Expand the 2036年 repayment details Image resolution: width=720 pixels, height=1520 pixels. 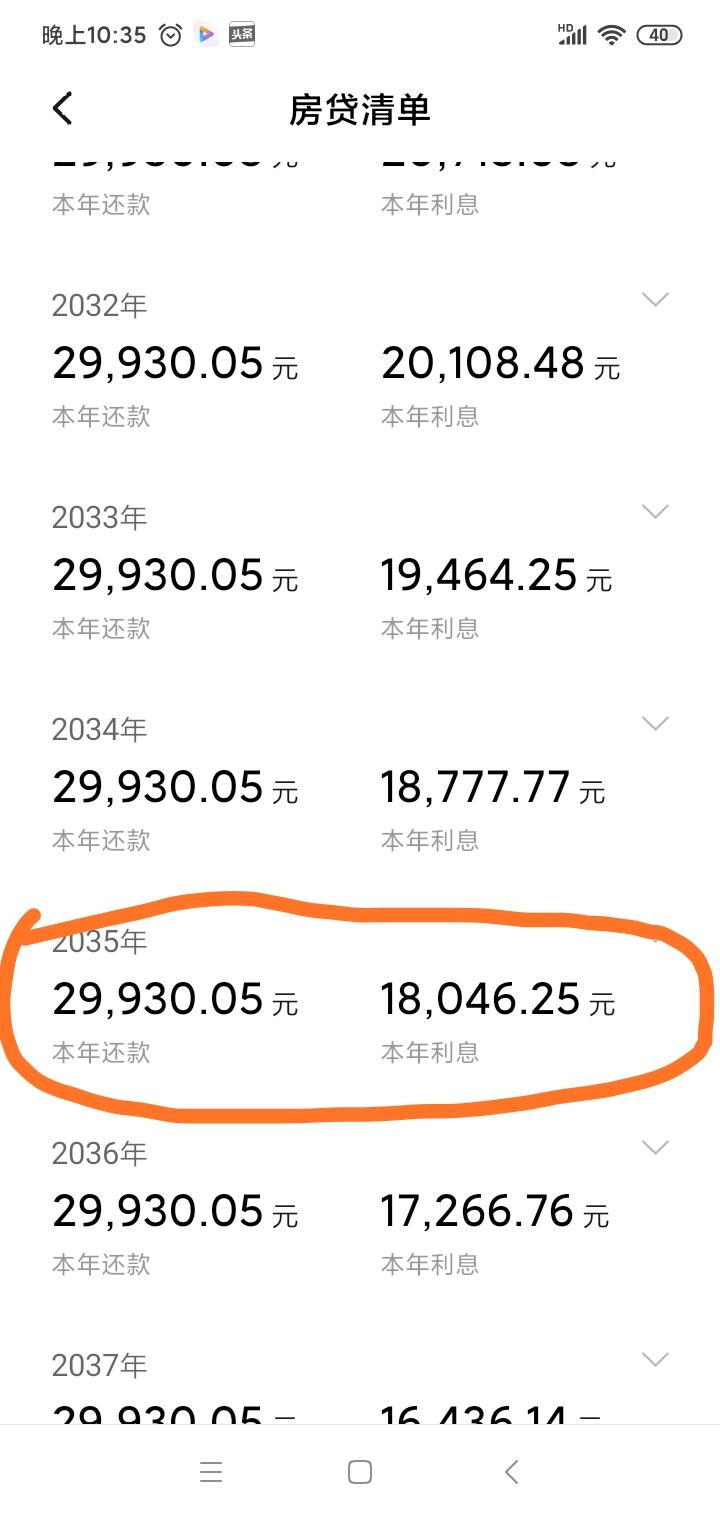(x=655, y=1147)
